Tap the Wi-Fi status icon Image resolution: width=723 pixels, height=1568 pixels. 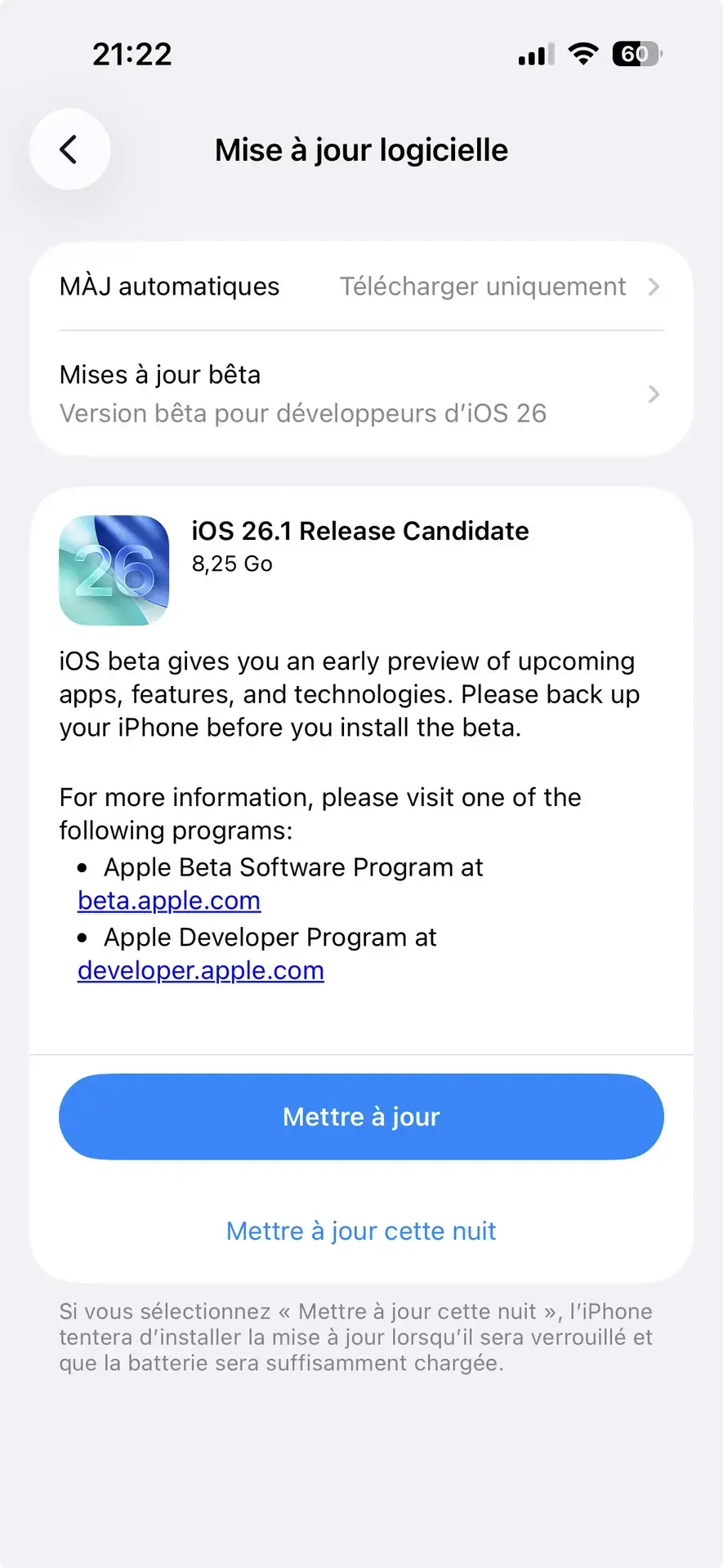pos(583,52)
